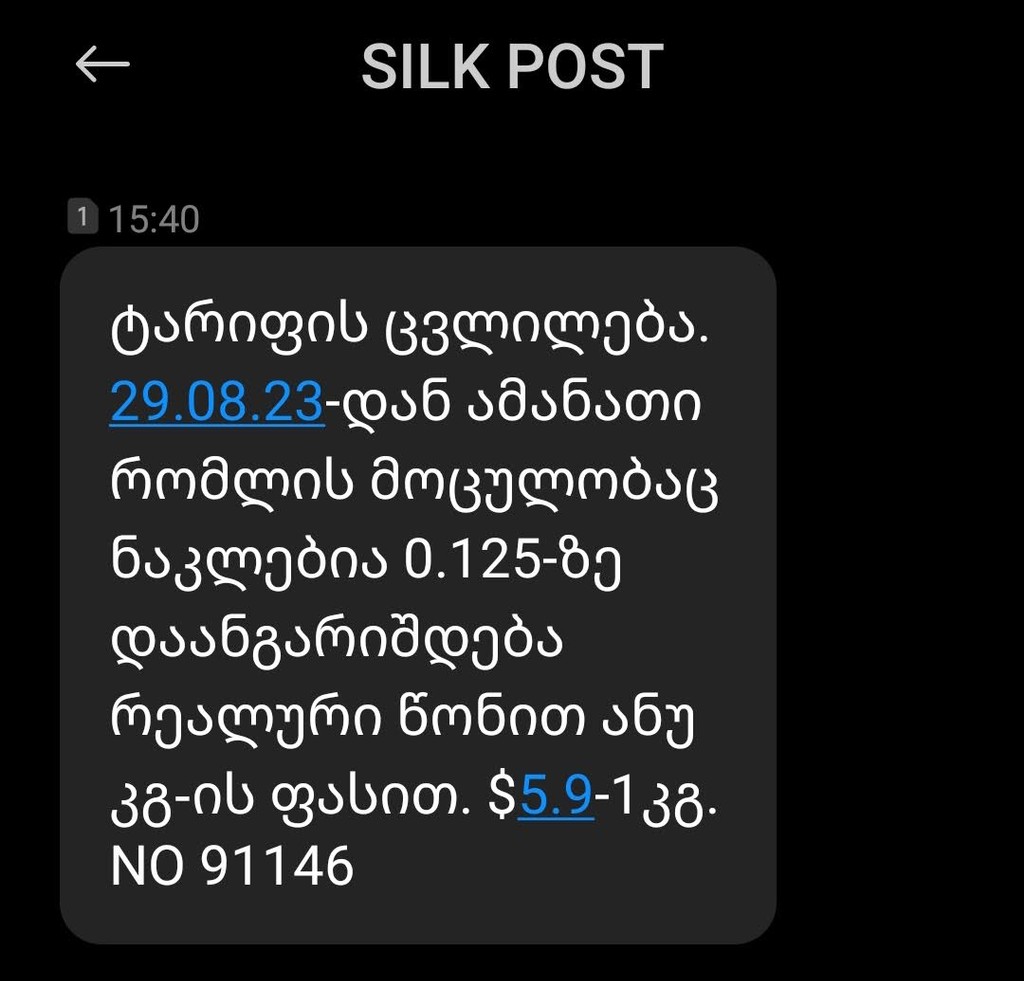Go back from the SILK POST conversation
1024x981 pixels.
point(102,66)
